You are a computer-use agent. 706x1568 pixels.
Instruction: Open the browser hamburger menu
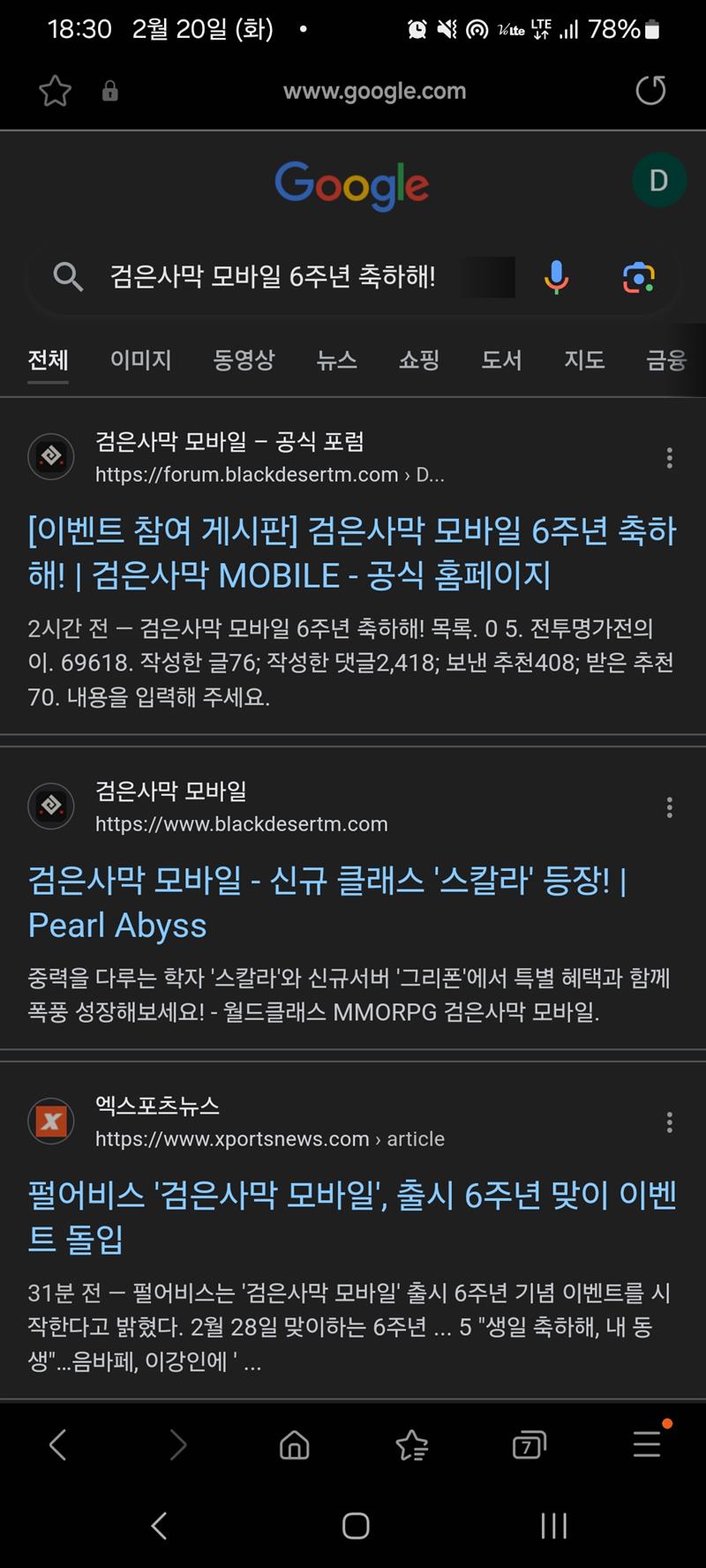pyautogui.click(x=647, y=1444)
